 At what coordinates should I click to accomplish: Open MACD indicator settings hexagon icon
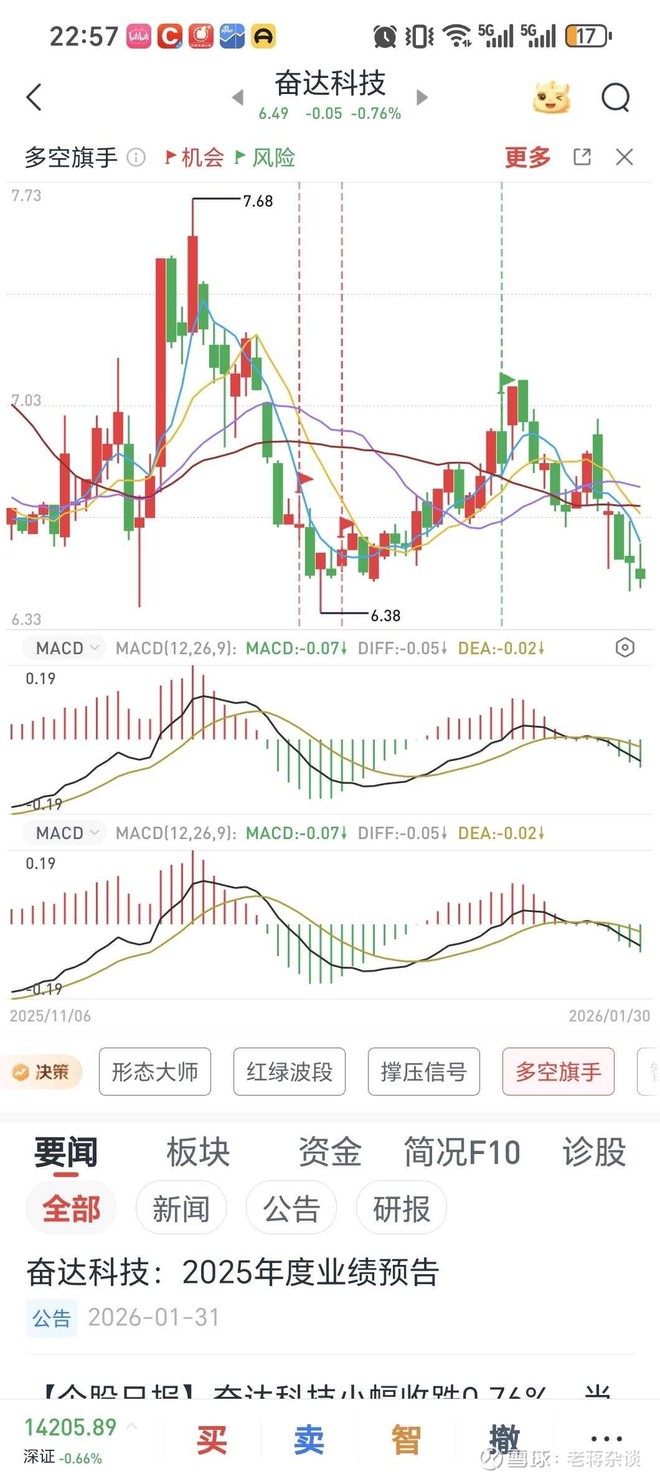pos(625,648)
